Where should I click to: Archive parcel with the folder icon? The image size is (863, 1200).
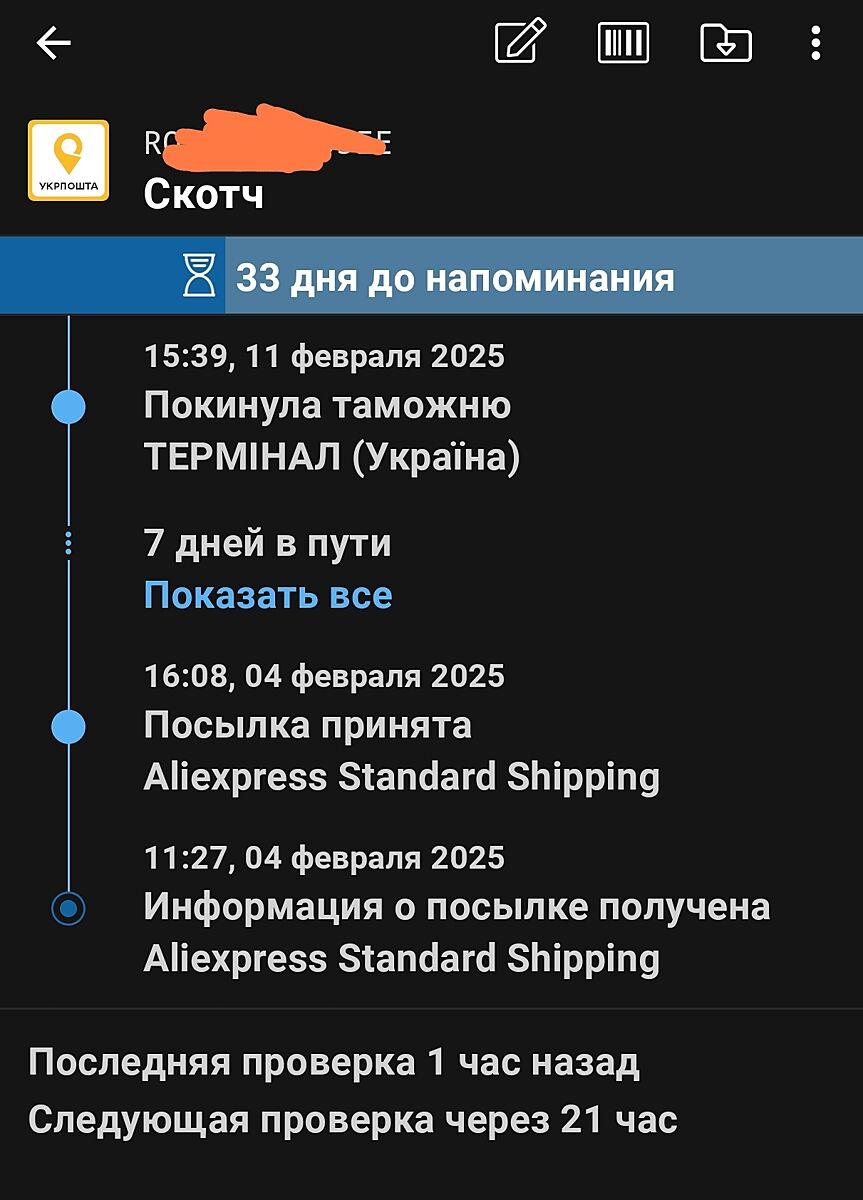[x=725, y=43]
